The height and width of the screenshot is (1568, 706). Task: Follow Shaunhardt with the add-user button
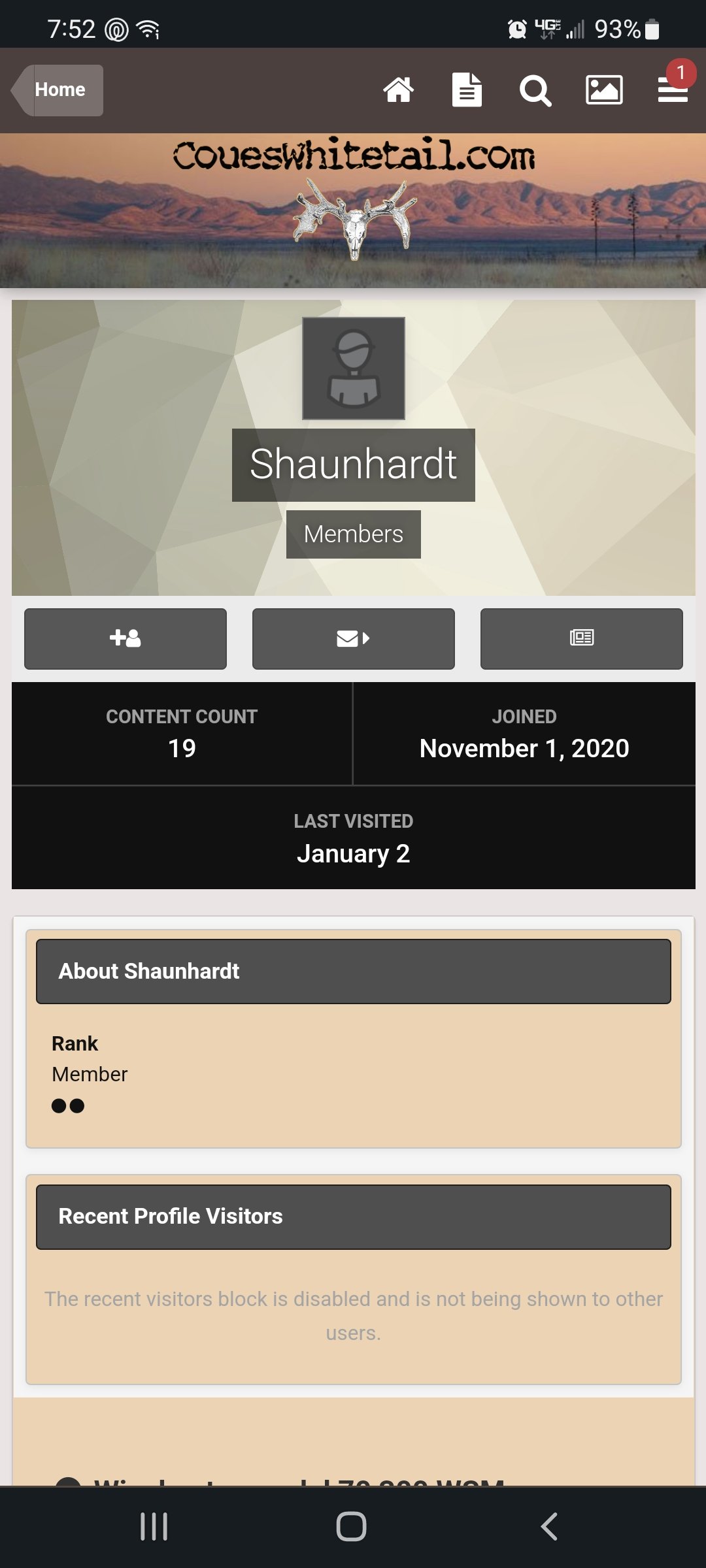(x=126, y=638)
